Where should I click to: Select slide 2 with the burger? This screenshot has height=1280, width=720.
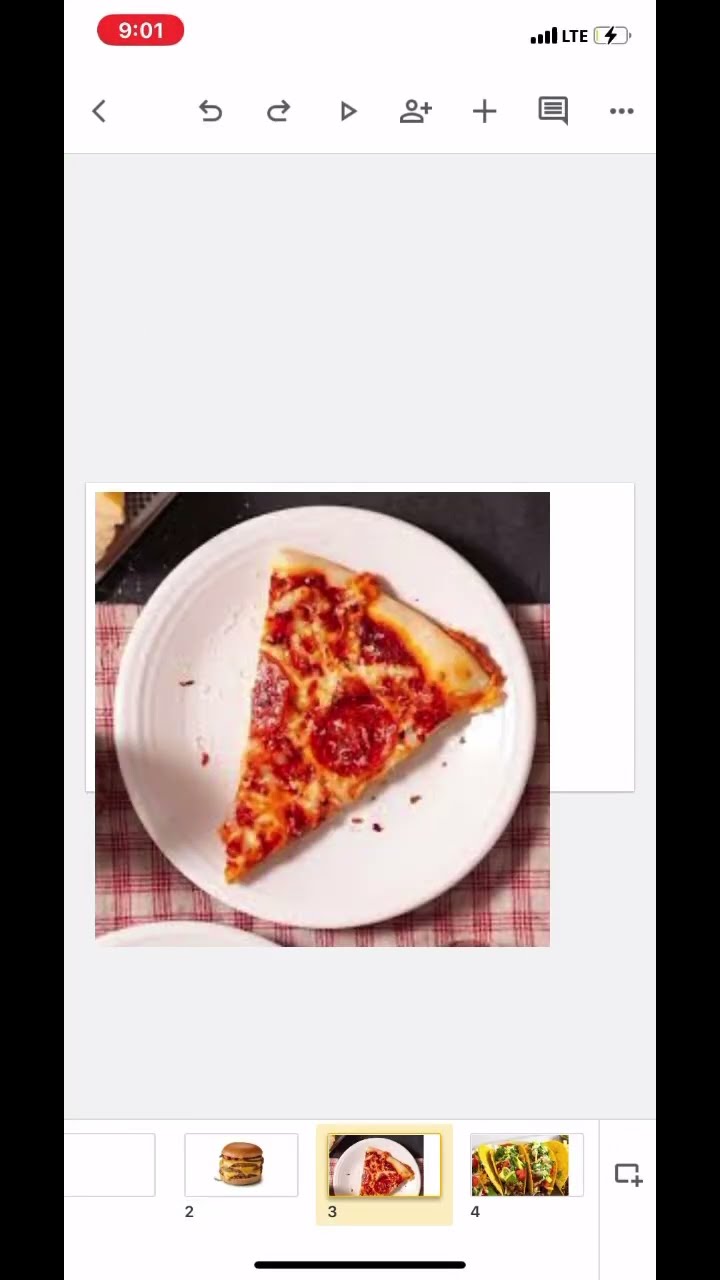[x=241, y=1165]
